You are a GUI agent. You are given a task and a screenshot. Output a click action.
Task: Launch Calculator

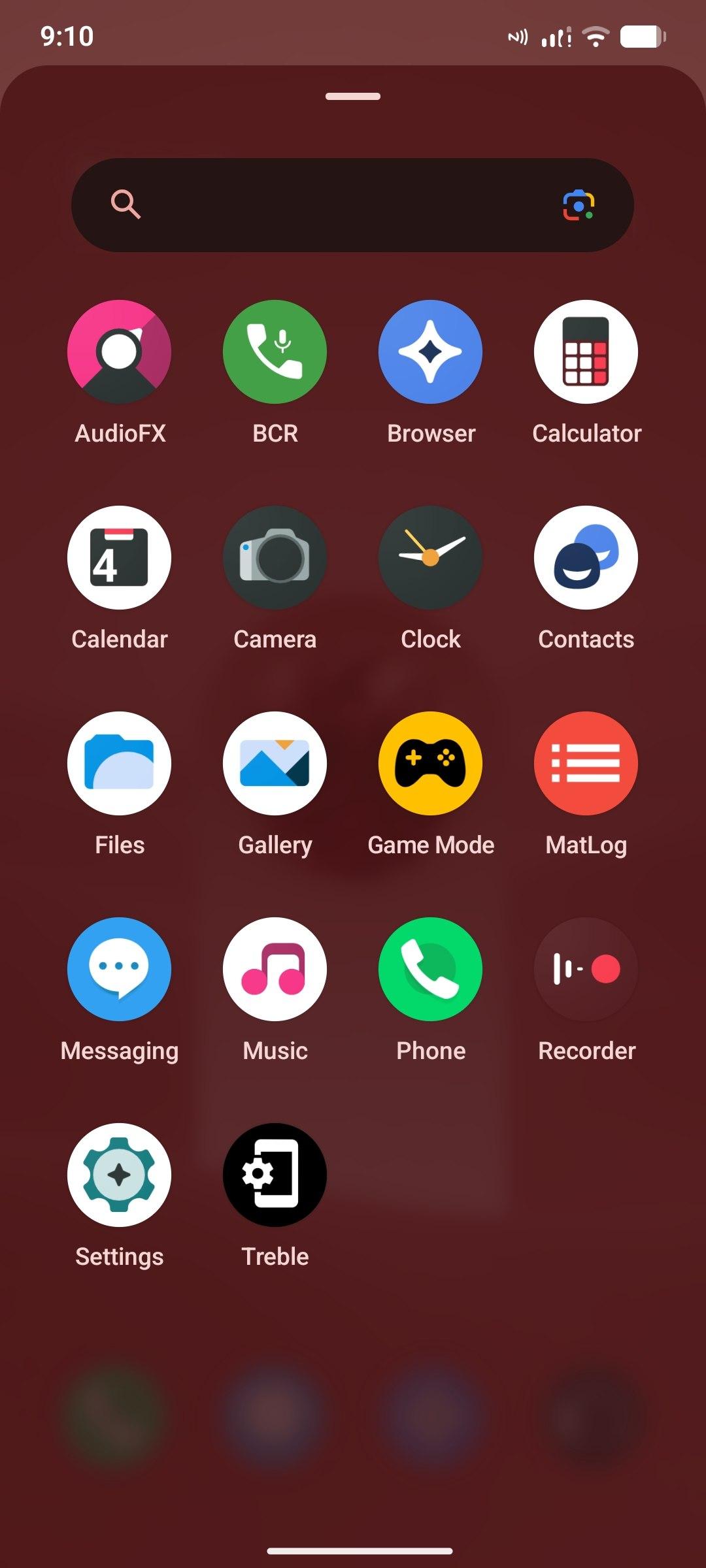coord(586,352)
